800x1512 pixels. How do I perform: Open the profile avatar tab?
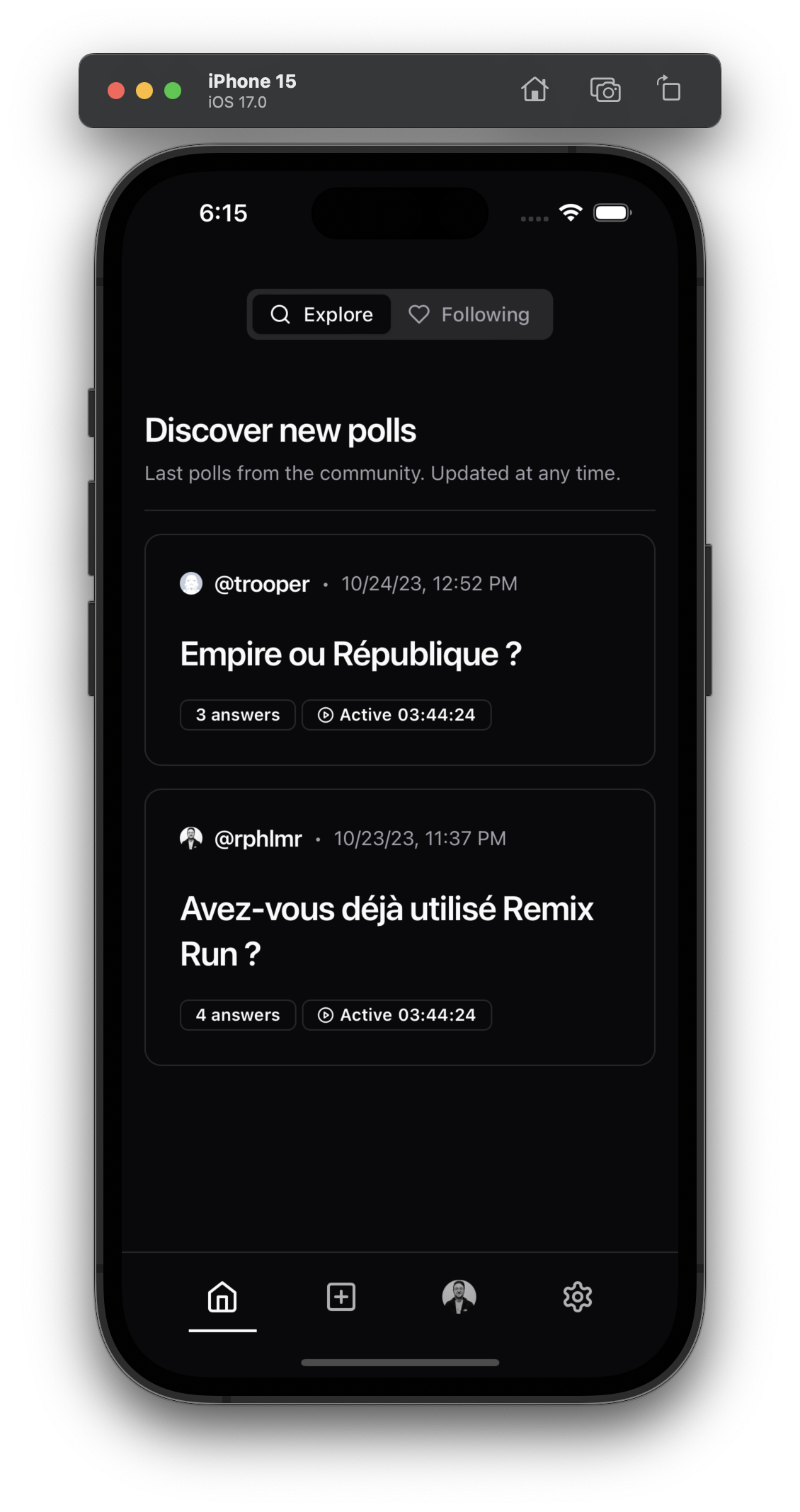[x=459, y=1297]
